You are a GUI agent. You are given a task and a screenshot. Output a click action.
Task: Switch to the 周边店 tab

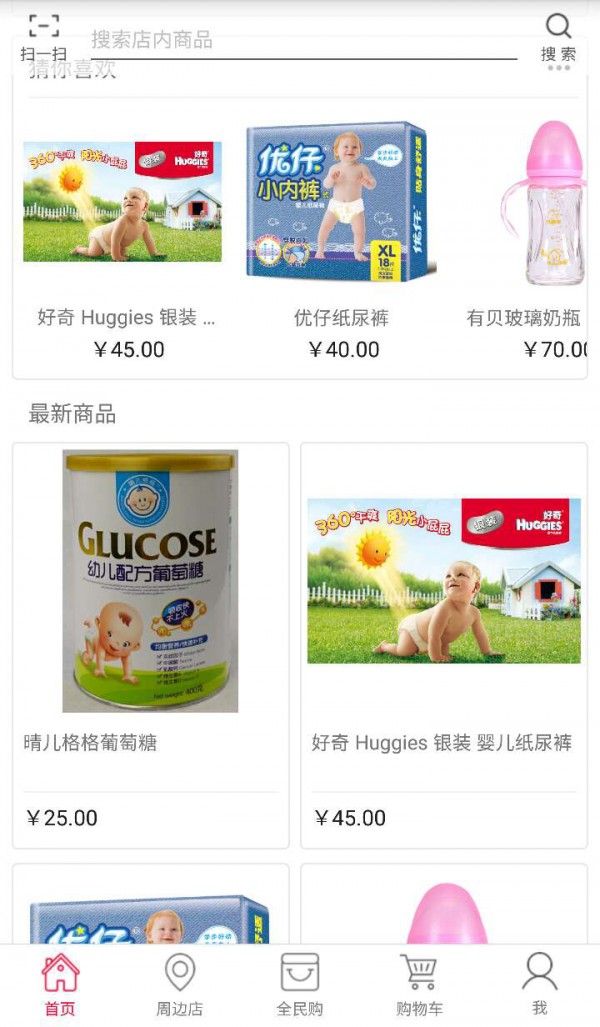180,985
